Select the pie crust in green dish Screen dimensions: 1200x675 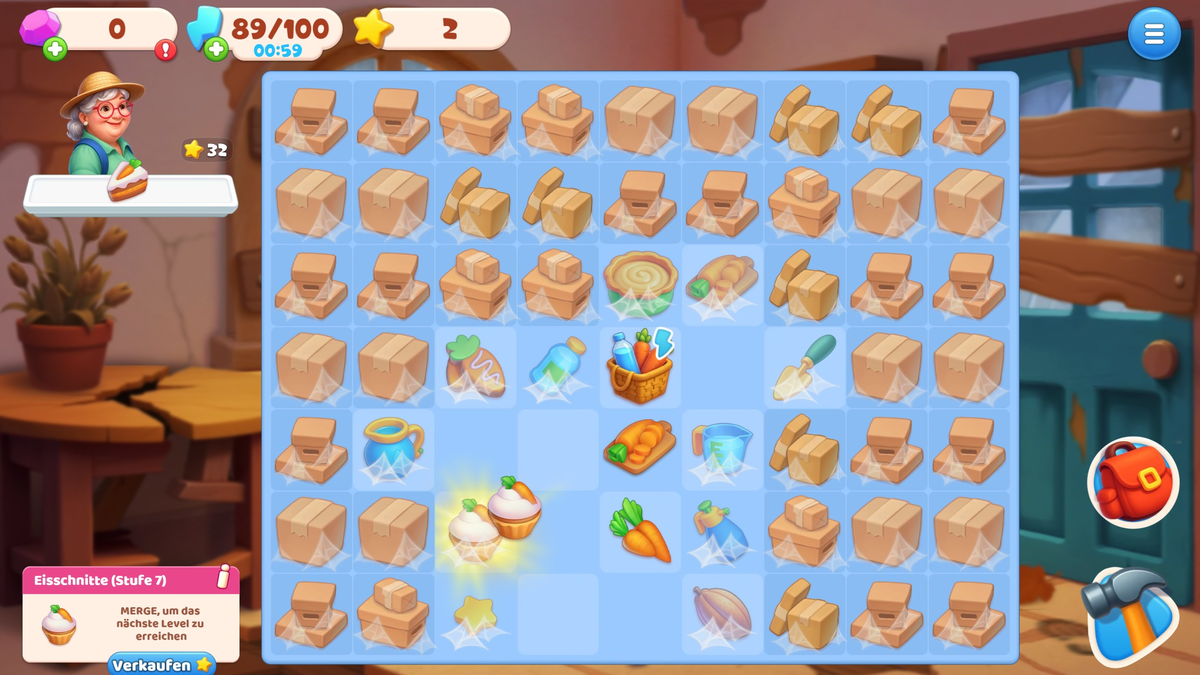640,284
